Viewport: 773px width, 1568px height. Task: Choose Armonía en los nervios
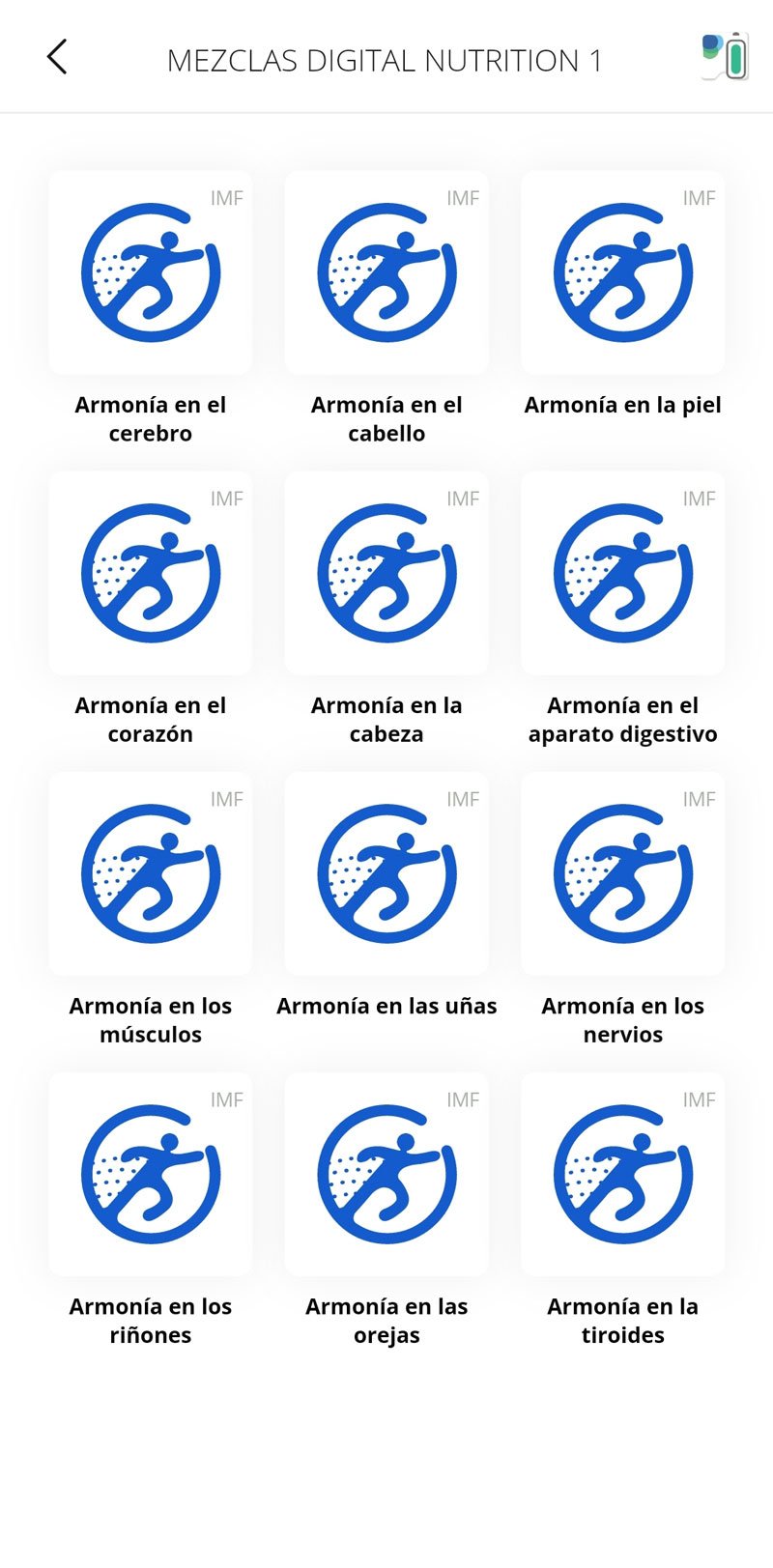pos(622,874)
